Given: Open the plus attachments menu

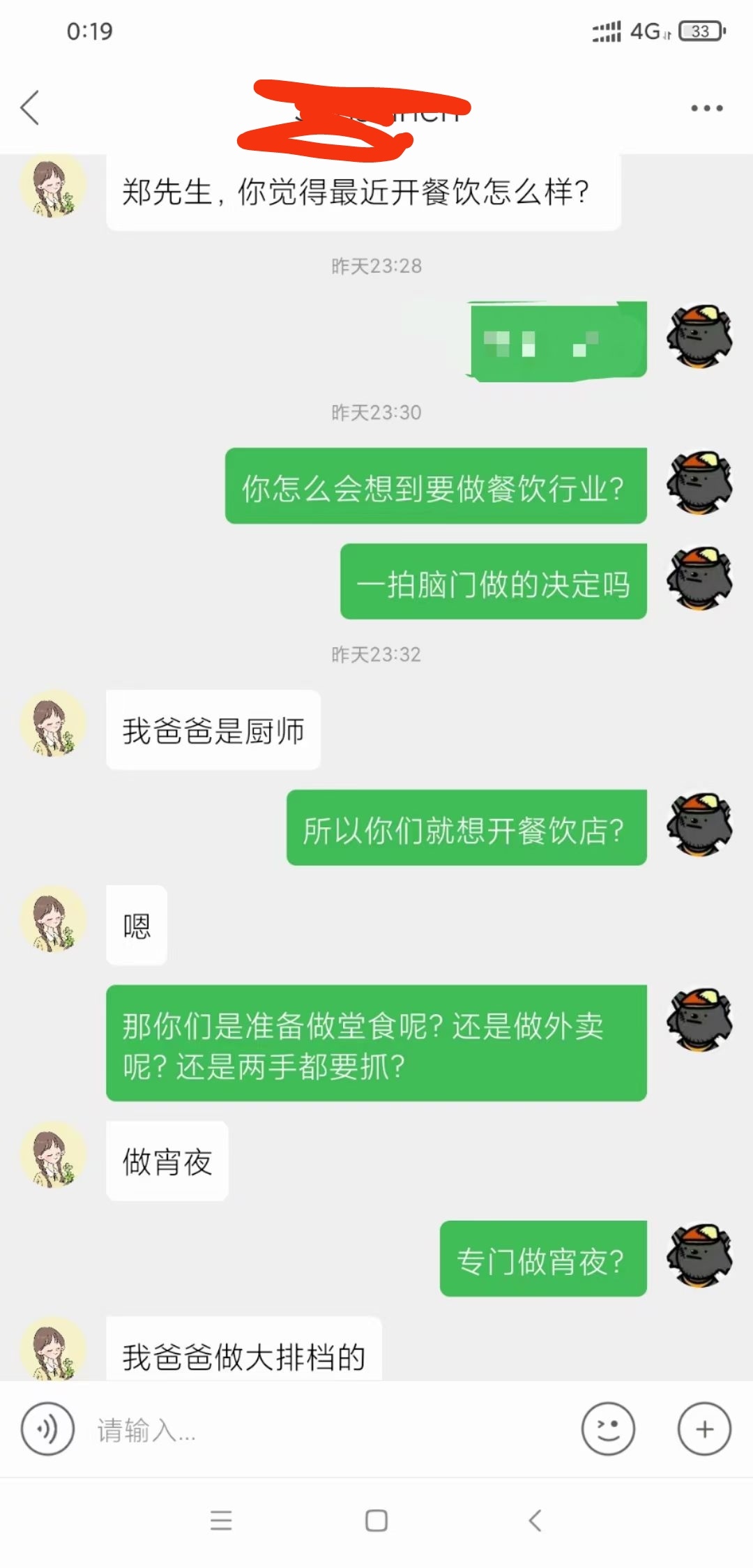Looking at the screenshot, I should coord(704,1429).
